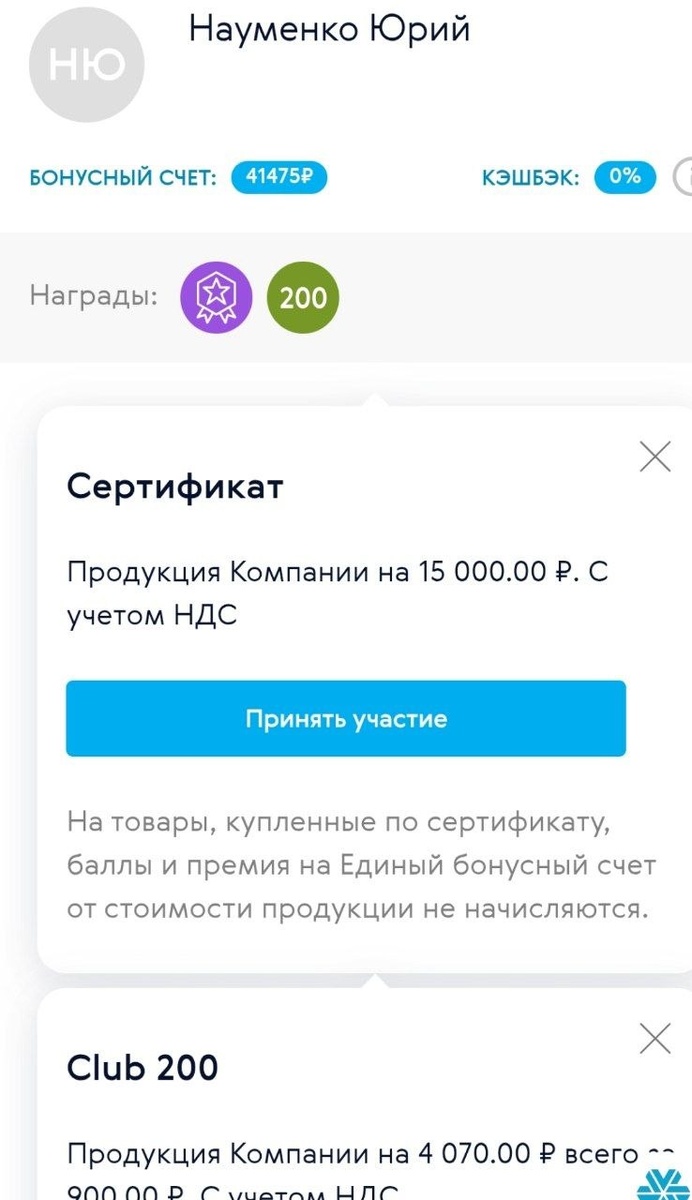Dismiss the Club 200 card
This screenshot has height=1200, width=692.
pos(655,1039)
